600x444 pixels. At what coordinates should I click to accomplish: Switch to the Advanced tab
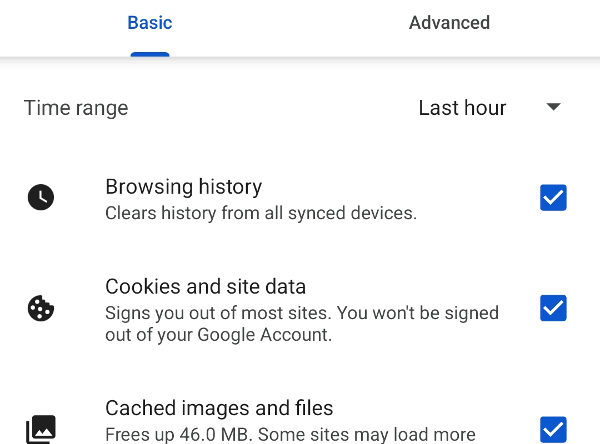pyautogui.click(x=449, y=23)
